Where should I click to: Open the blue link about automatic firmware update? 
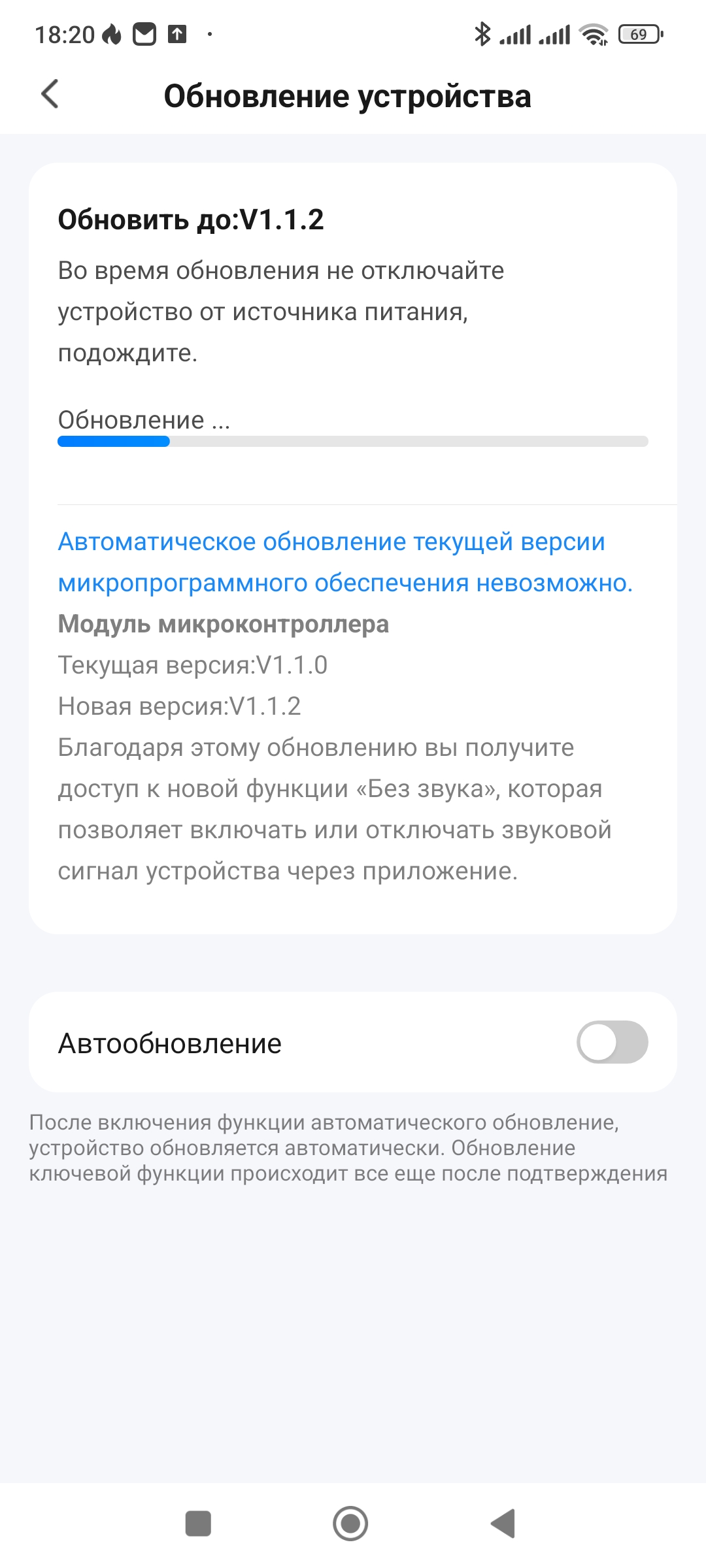tap(345, 562)
